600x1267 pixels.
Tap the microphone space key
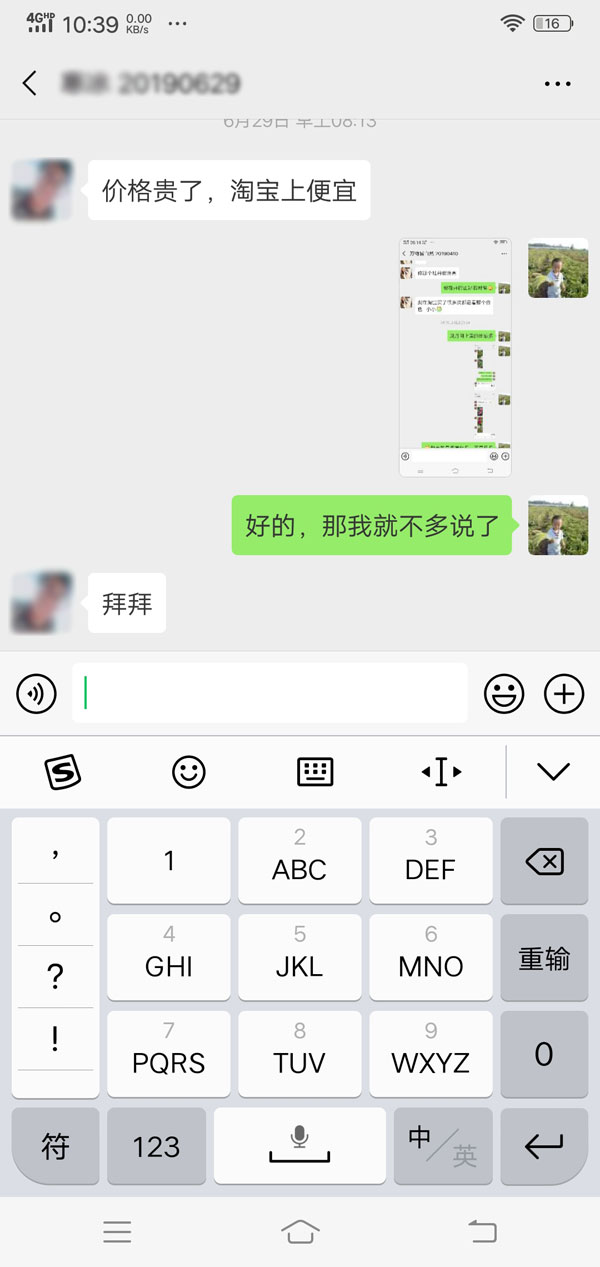[x=299, y=1146]
